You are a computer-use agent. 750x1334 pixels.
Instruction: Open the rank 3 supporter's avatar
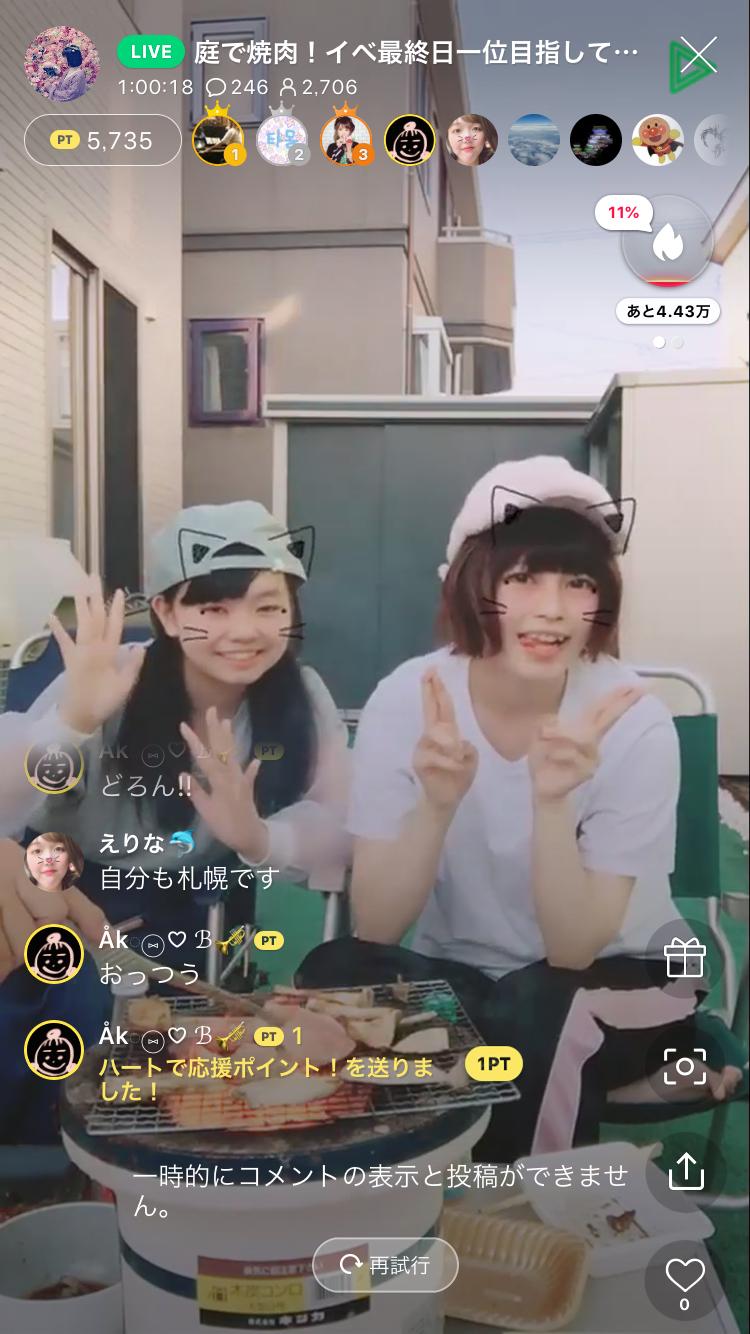click(x=346, y=140)
